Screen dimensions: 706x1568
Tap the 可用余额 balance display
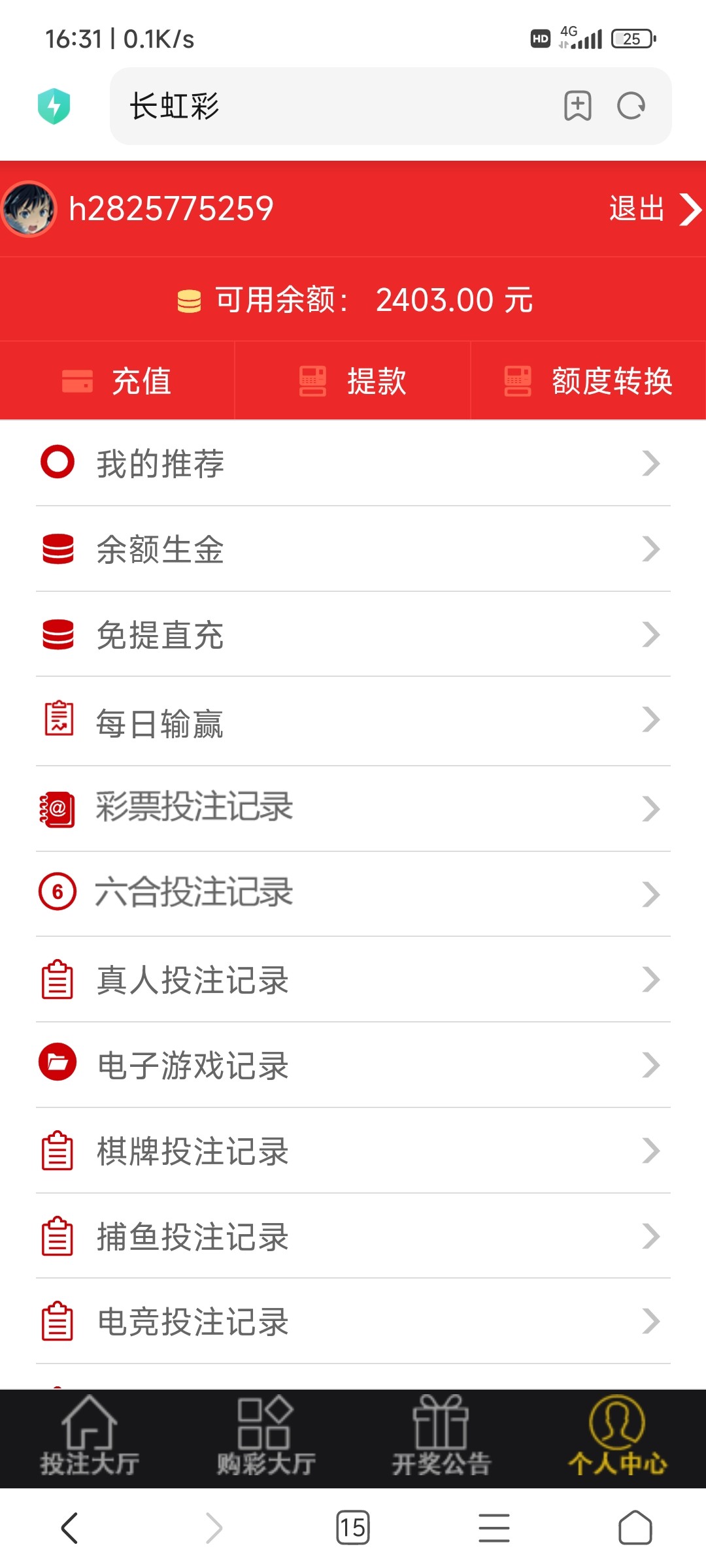pyautogui.click(x=353, y=300)
